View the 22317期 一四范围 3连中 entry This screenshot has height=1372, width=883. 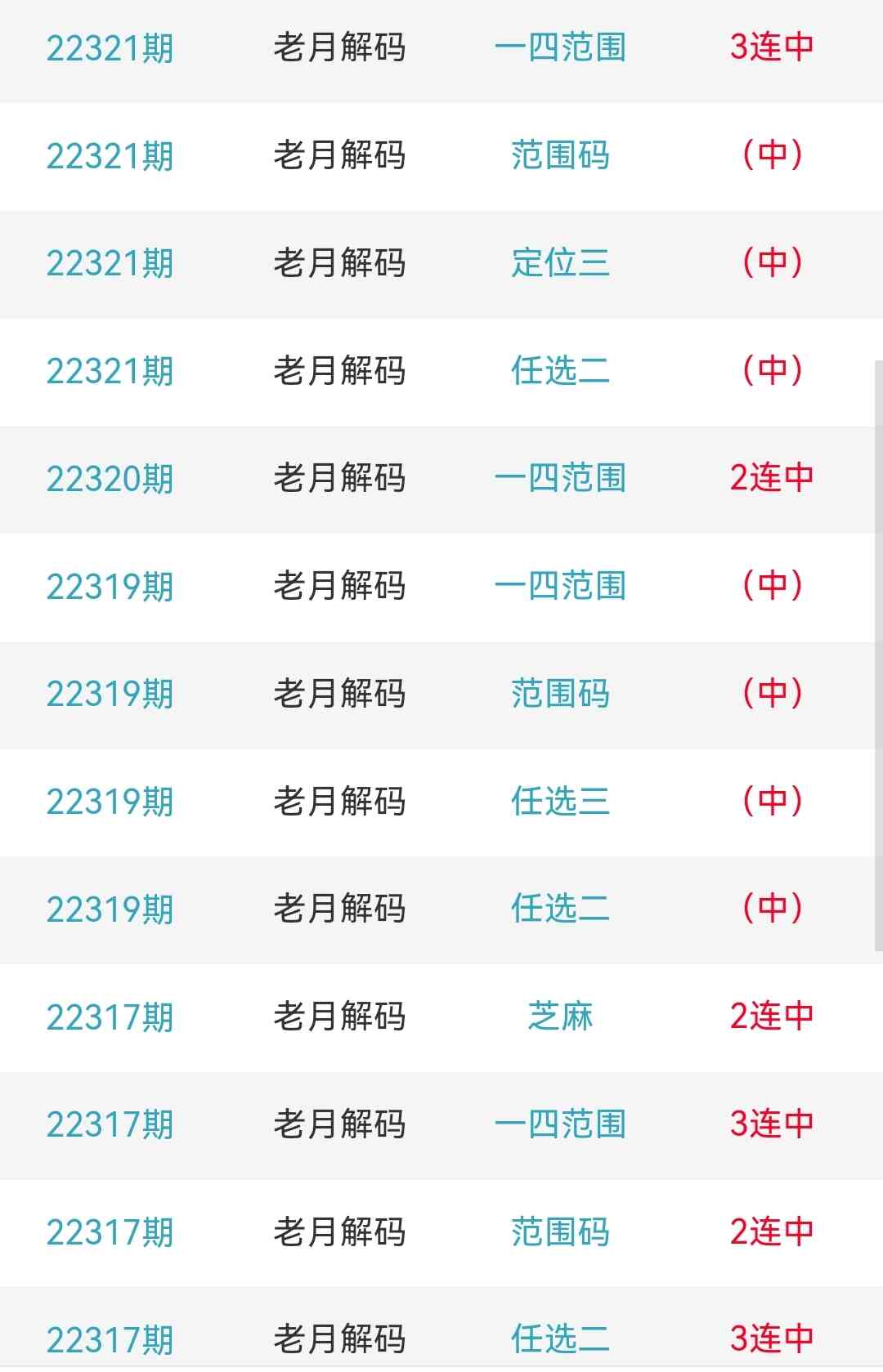(560, 1124)
